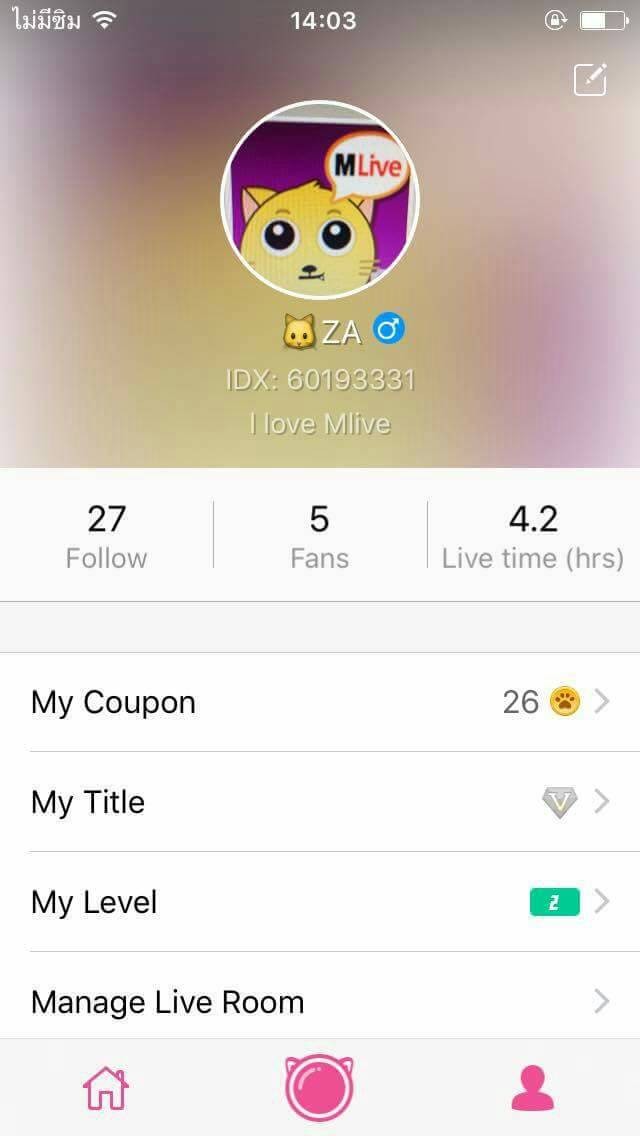Select the Profile tab

click(x=533, y=1088)
